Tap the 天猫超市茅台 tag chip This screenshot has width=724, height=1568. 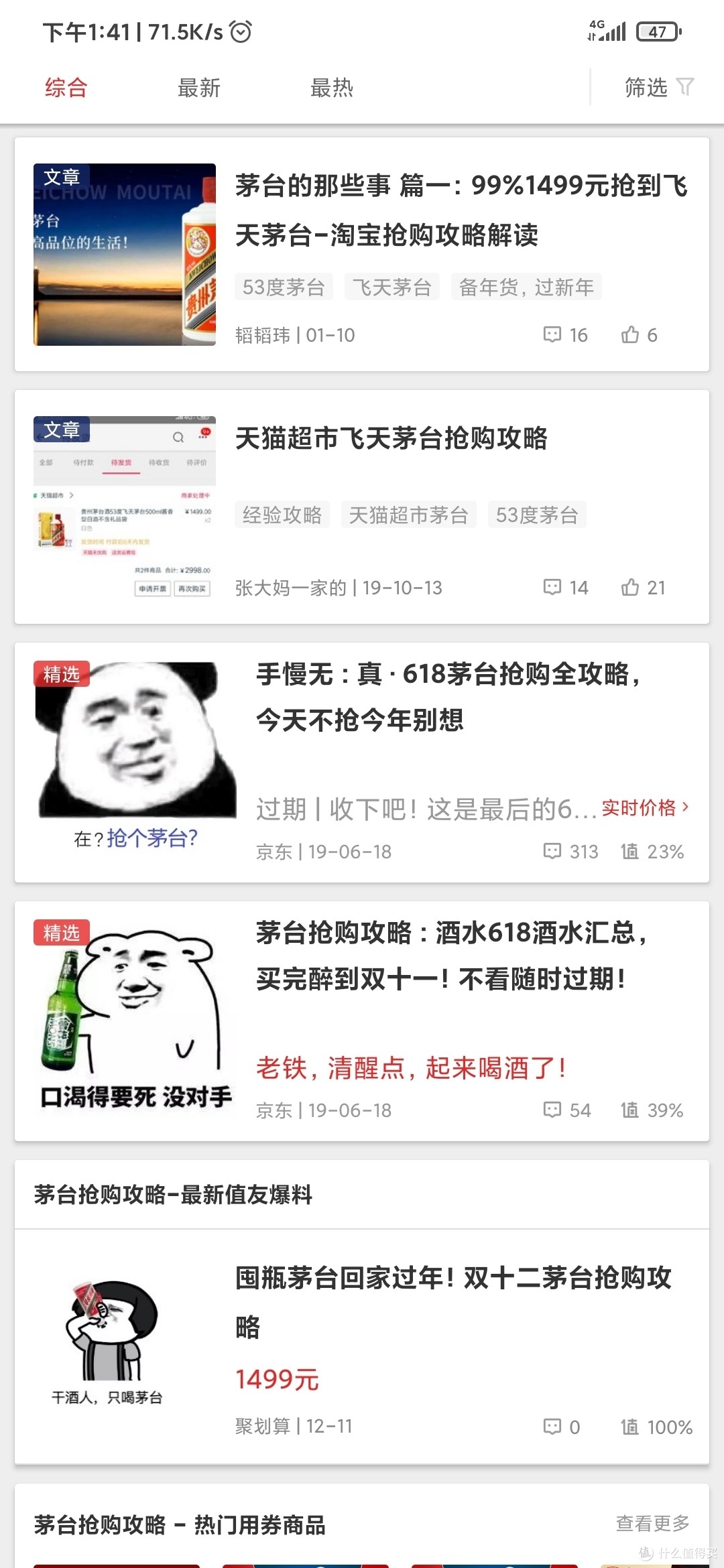point(409,515)
